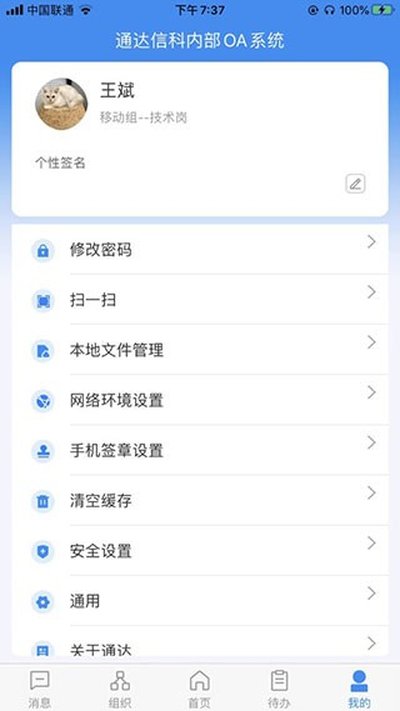This screenshot has width=400, height=711.
Task: Open the 通用 settings row
Action: click(x=200, y=602)
